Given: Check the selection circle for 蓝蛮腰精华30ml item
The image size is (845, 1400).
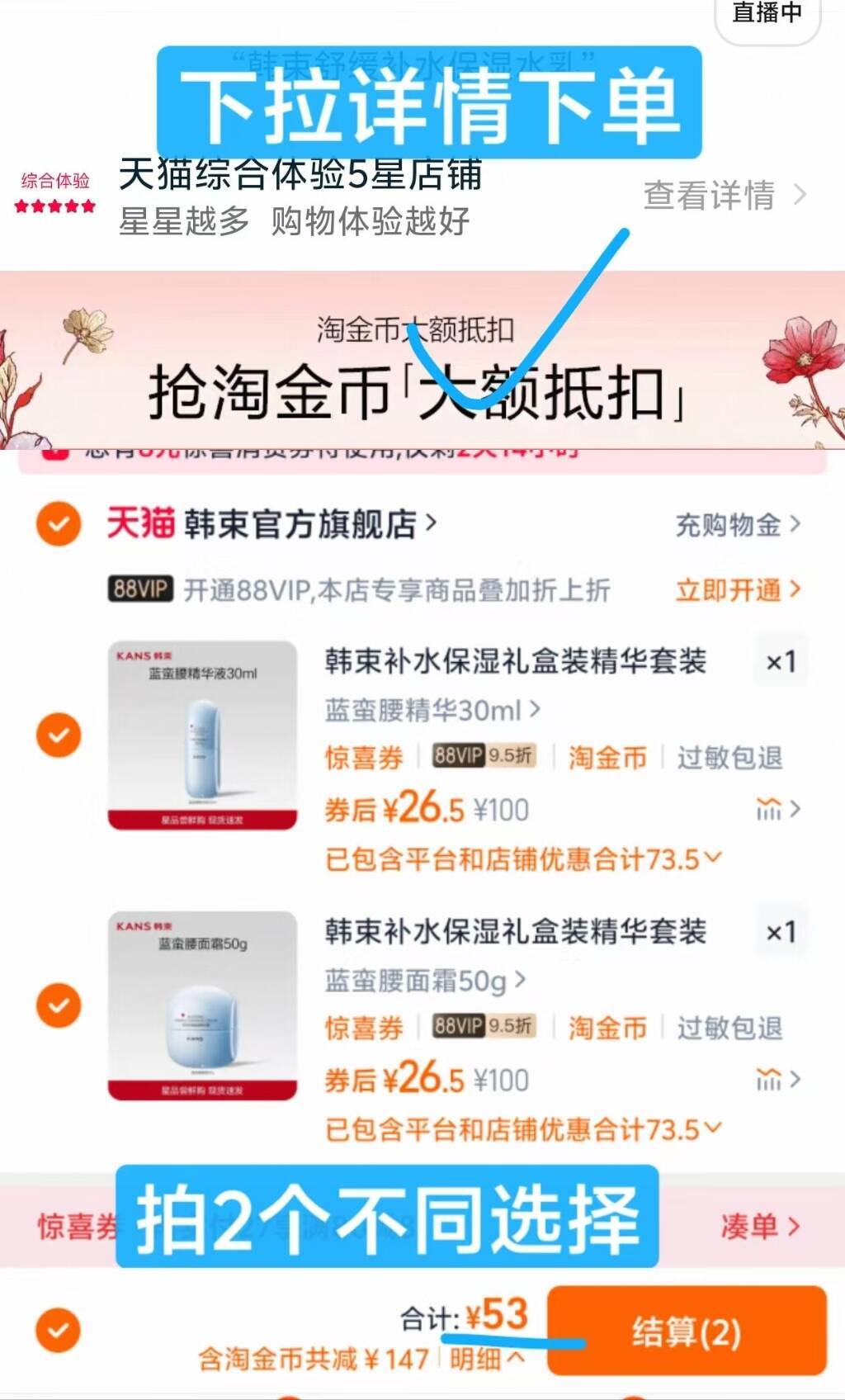Looking at the screenshot, I should pos(59,735).
